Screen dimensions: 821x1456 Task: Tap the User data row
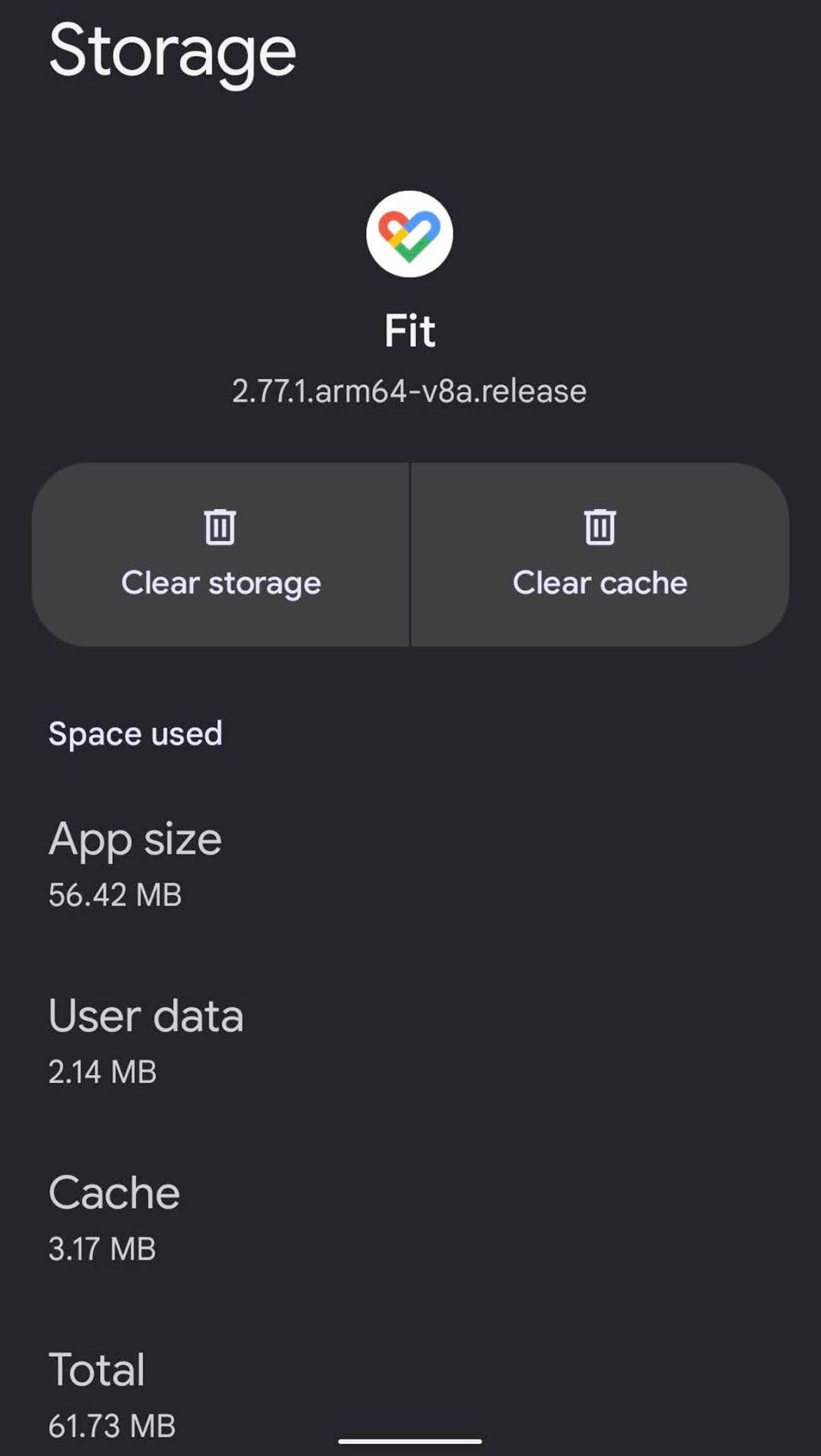[x=145, y=1015]
